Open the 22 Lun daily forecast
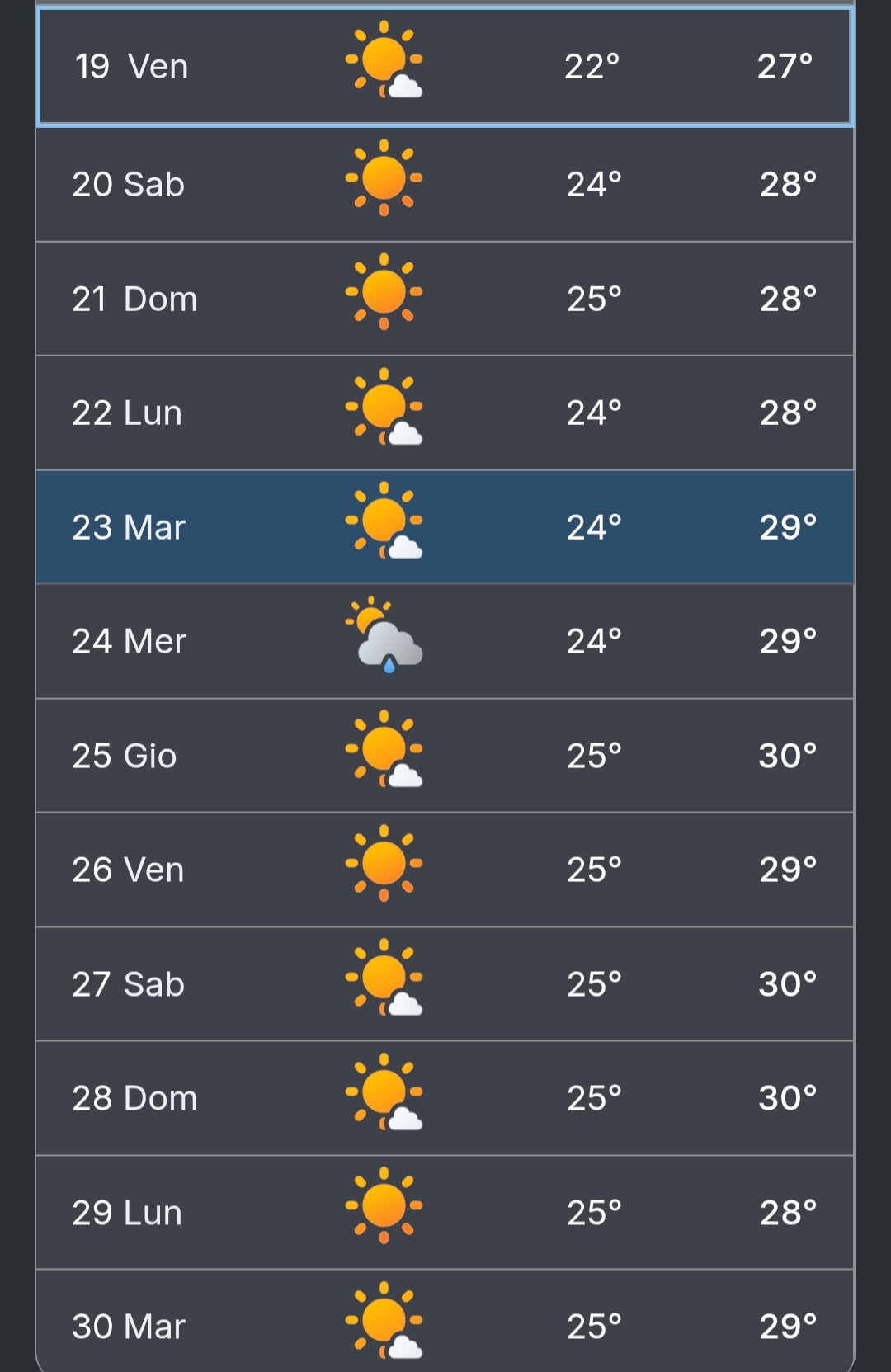Image resolution: width=891 pixels, height=1372 pixels. [445, 413]
